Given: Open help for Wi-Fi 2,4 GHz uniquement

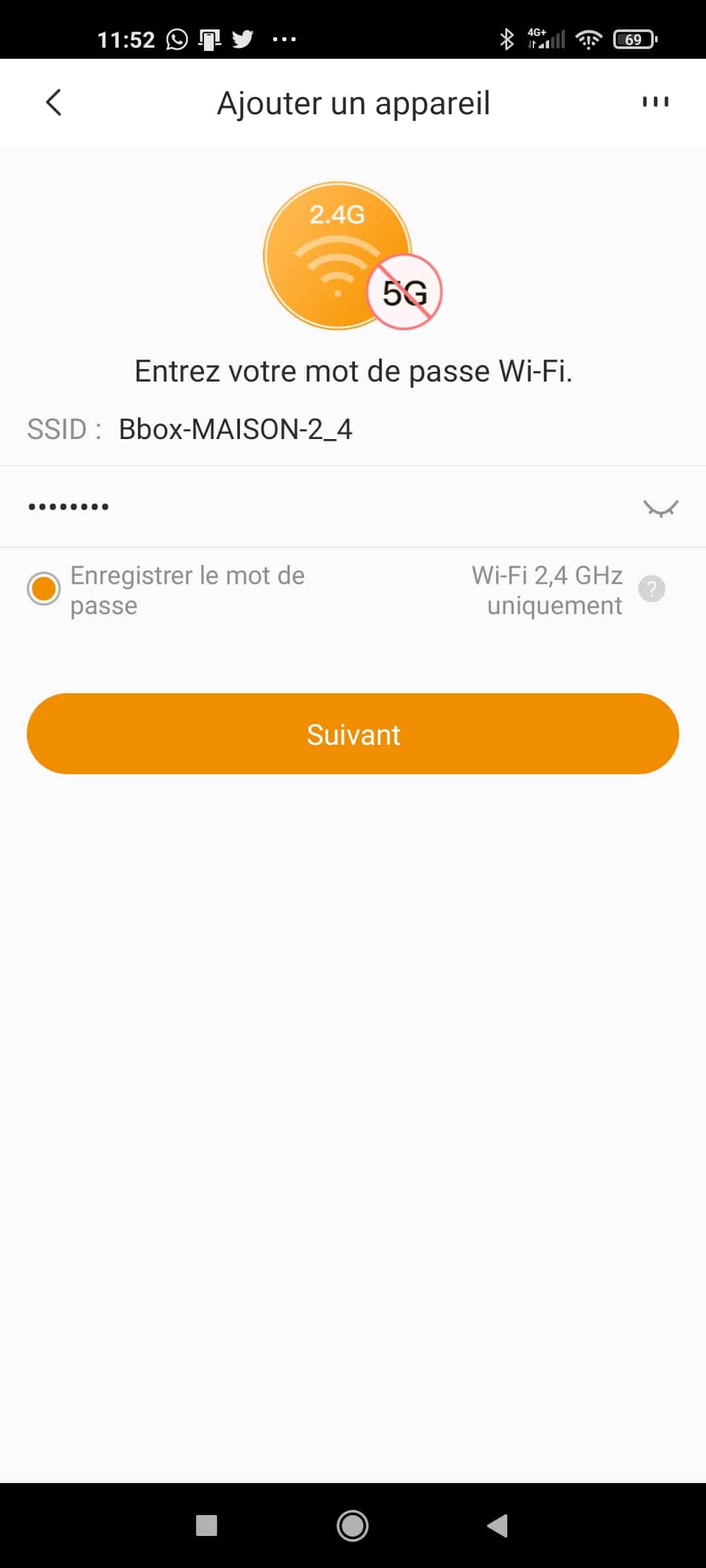Looking at the screenshot, I should click(x=651, y=589).
